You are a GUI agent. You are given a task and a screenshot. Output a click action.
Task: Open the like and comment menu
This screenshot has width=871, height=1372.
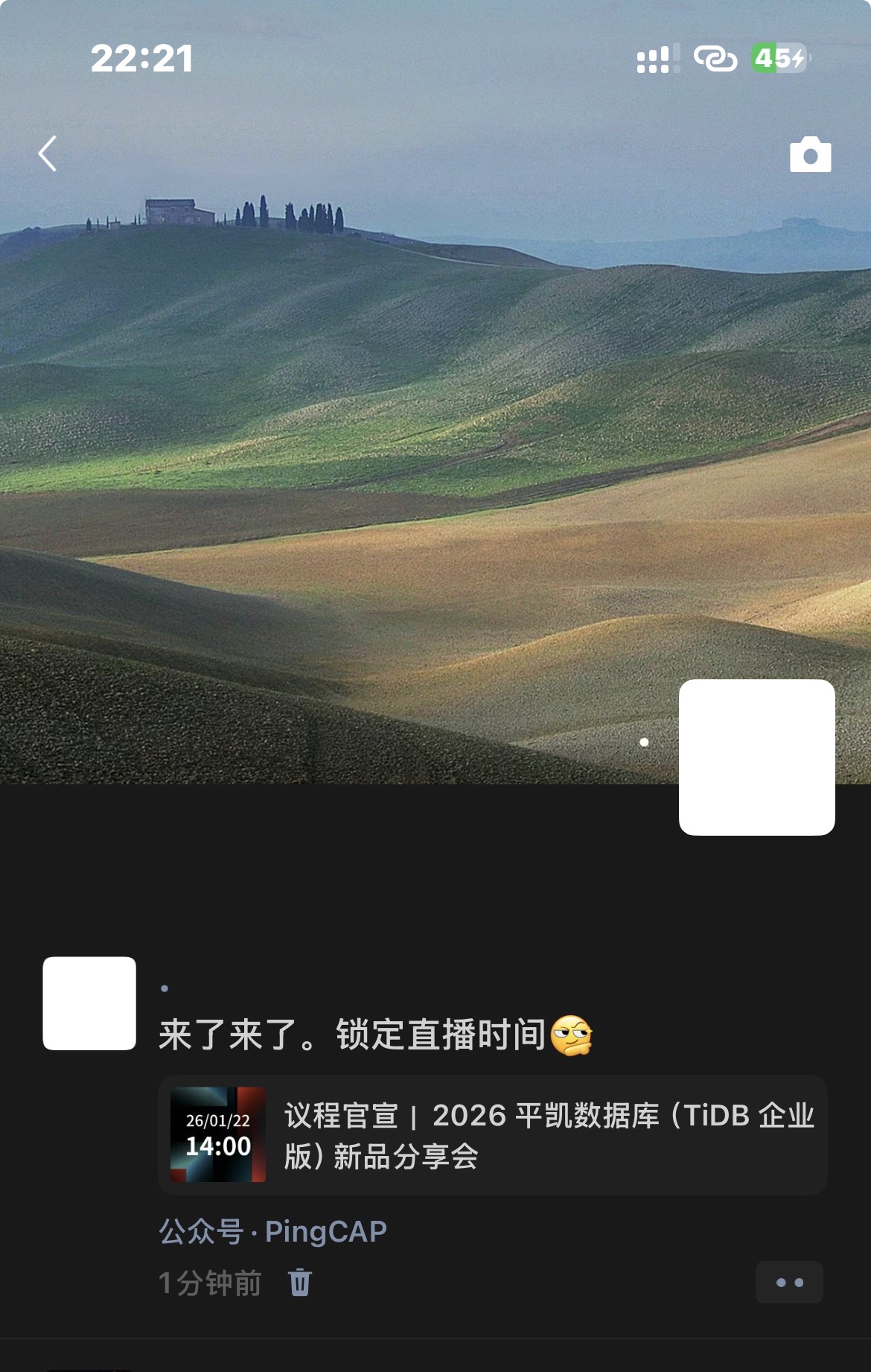788,1282
